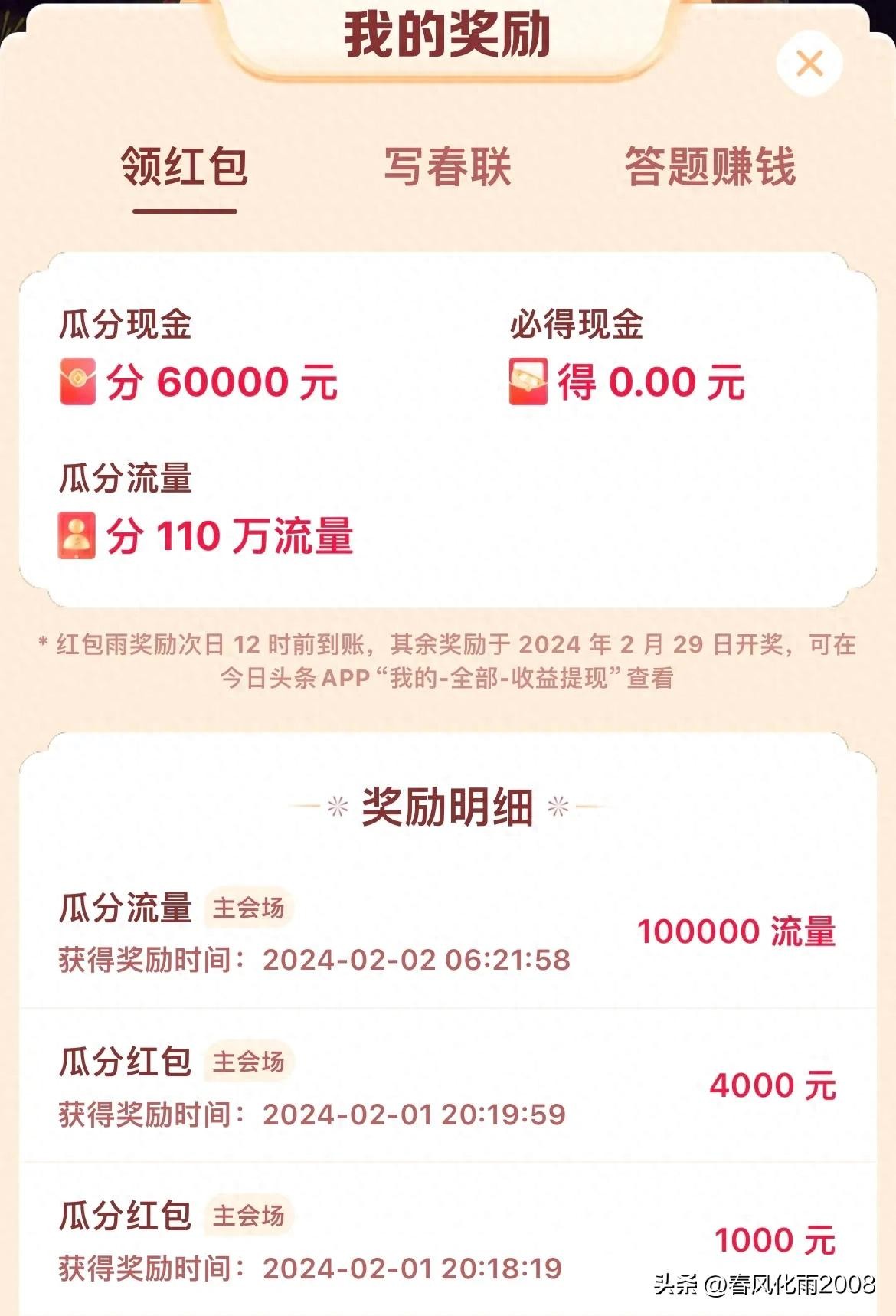Screen dimensions: 896x1316
Task: Select the 领红包 tab
Action: [x=185, y=167]
